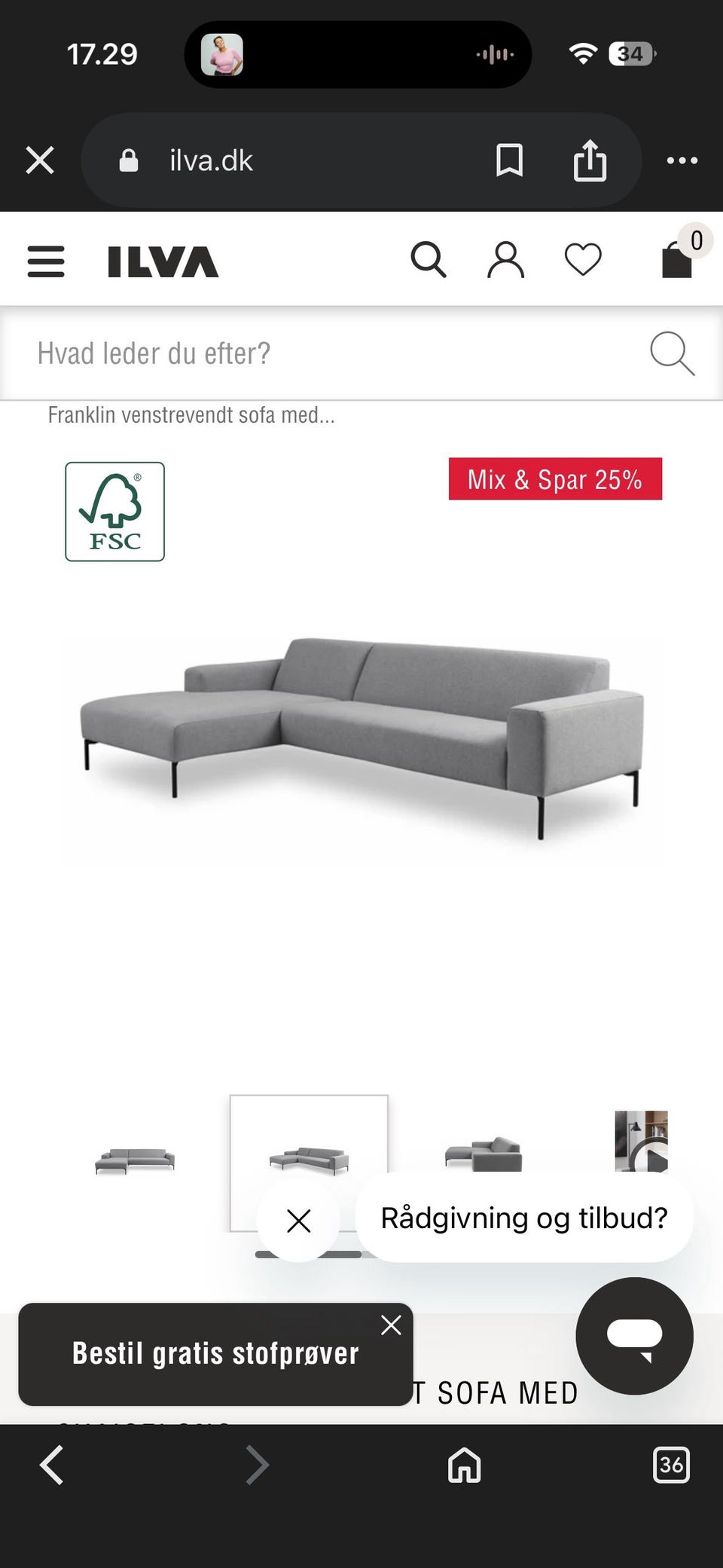Navigate back with the back arrow
Viewport: 723px width, 1568px height.
[x=51, y=1465]
